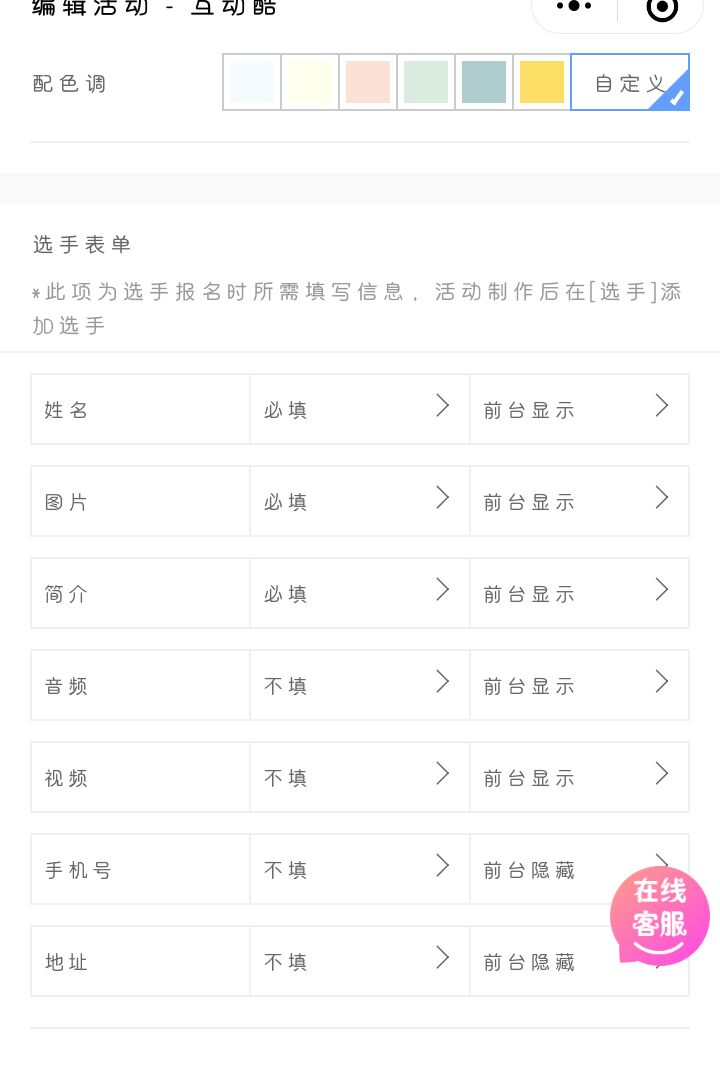Select the light green color scheme

coord(426,82)
